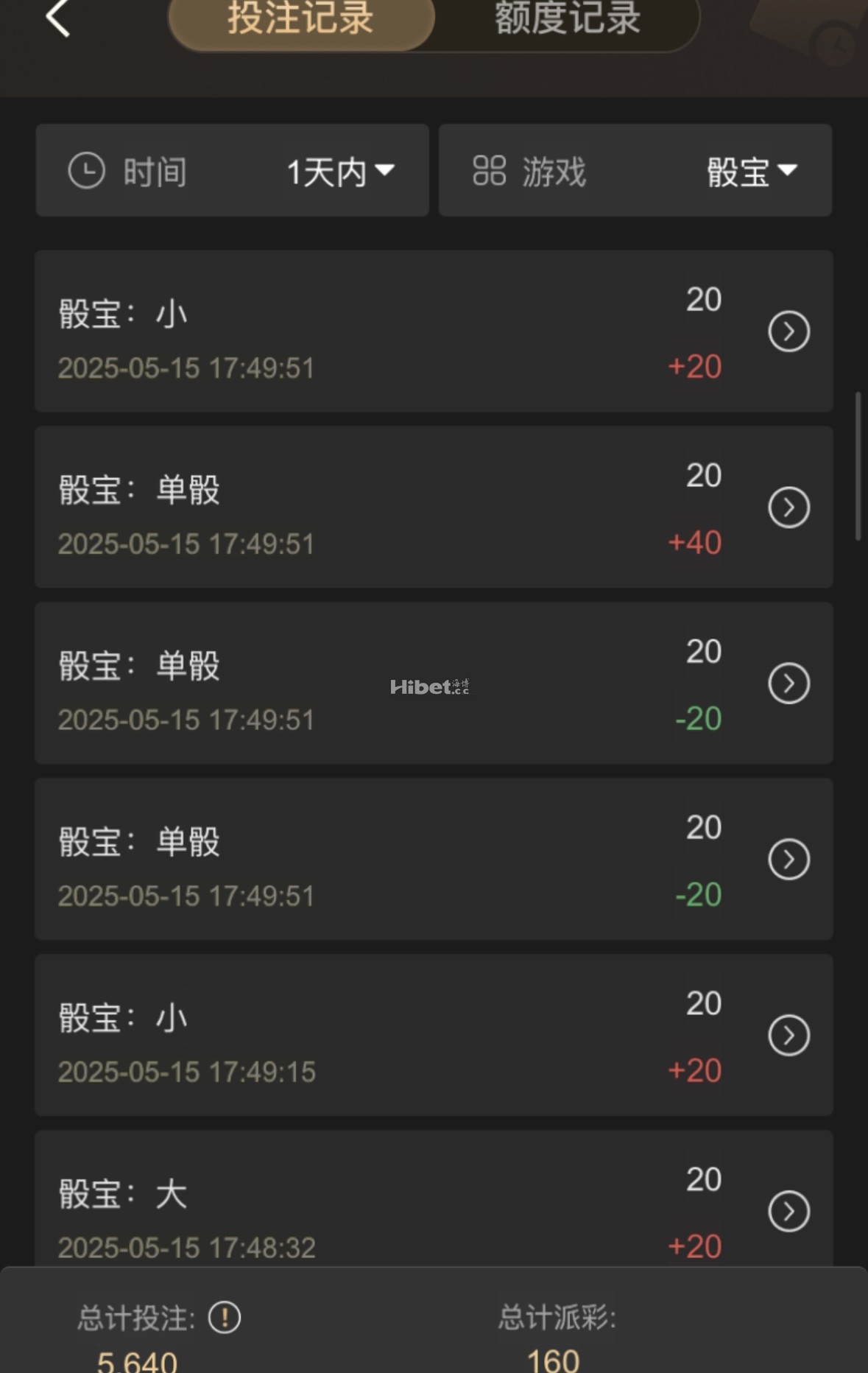The image size is (868, 1373).
Task: View details of the 单骰 bet with +40
Action: pos(788,508)
